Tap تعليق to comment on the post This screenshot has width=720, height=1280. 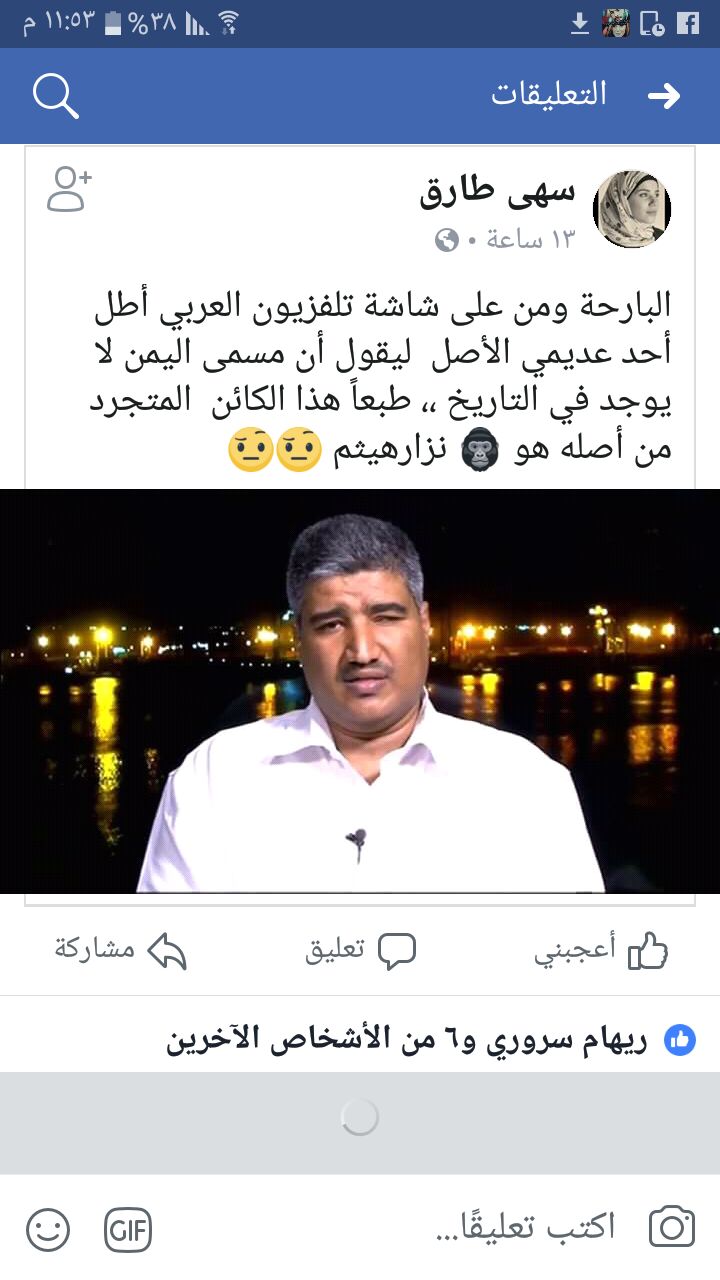(360, 951)
